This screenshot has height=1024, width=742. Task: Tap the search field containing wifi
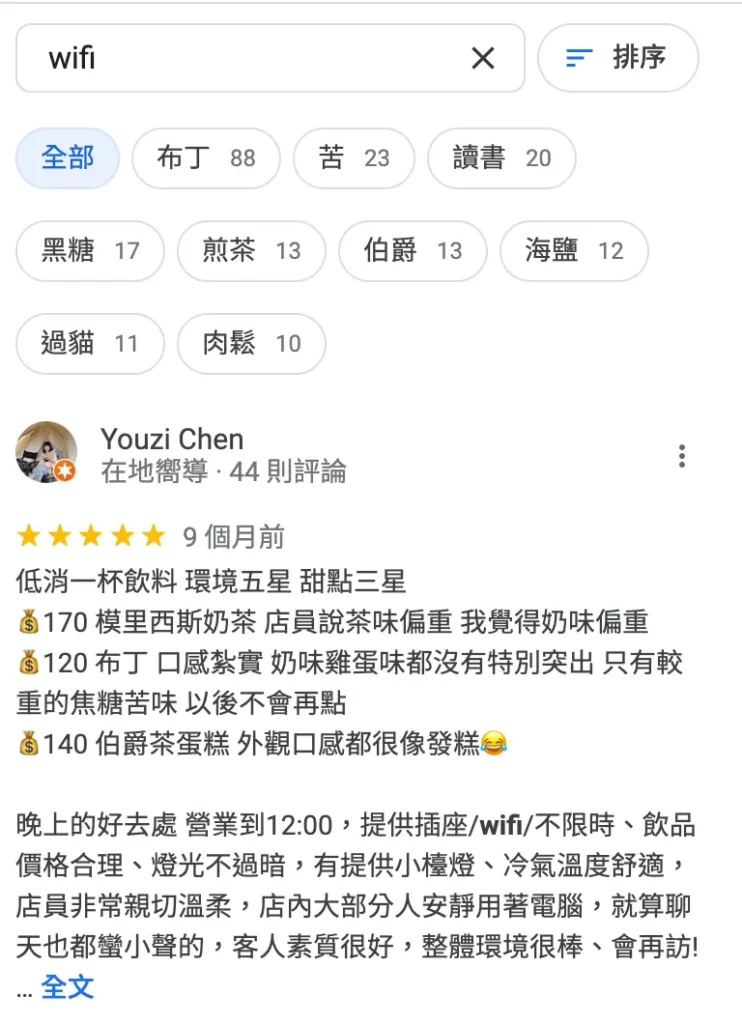point(240,58)
